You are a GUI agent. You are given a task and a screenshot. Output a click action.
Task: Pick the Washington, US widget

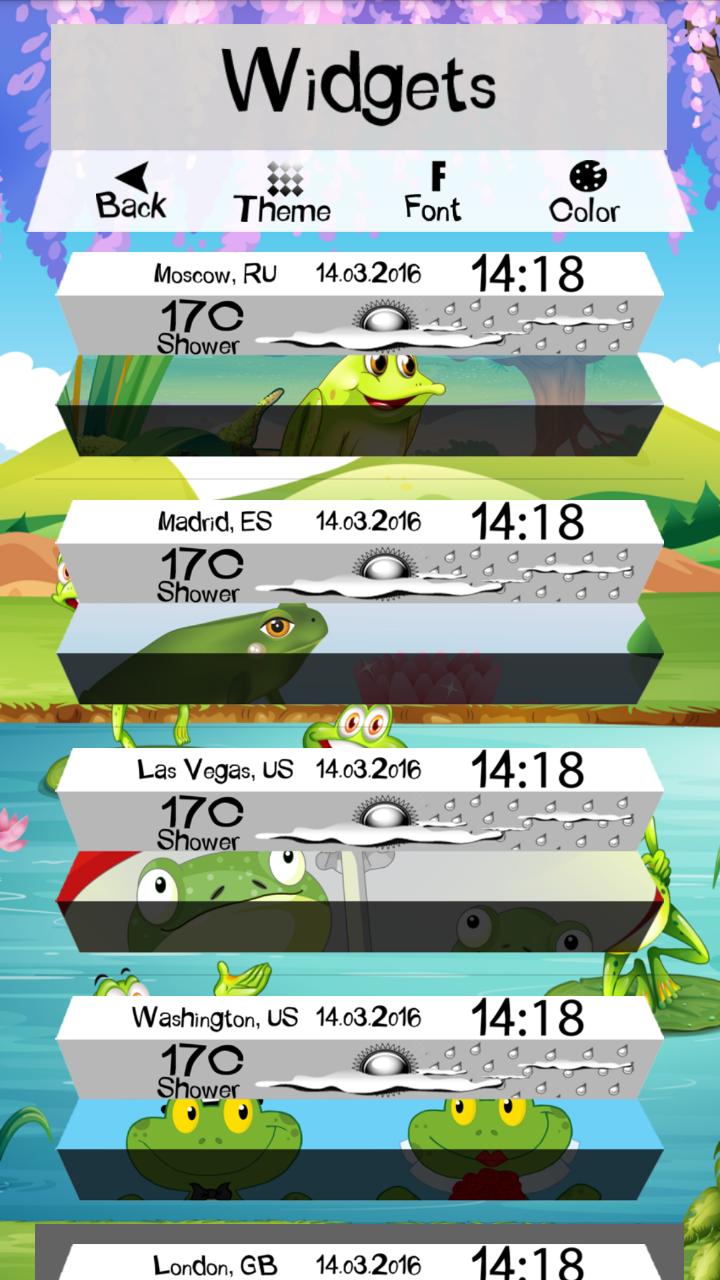pos(360,1098)
